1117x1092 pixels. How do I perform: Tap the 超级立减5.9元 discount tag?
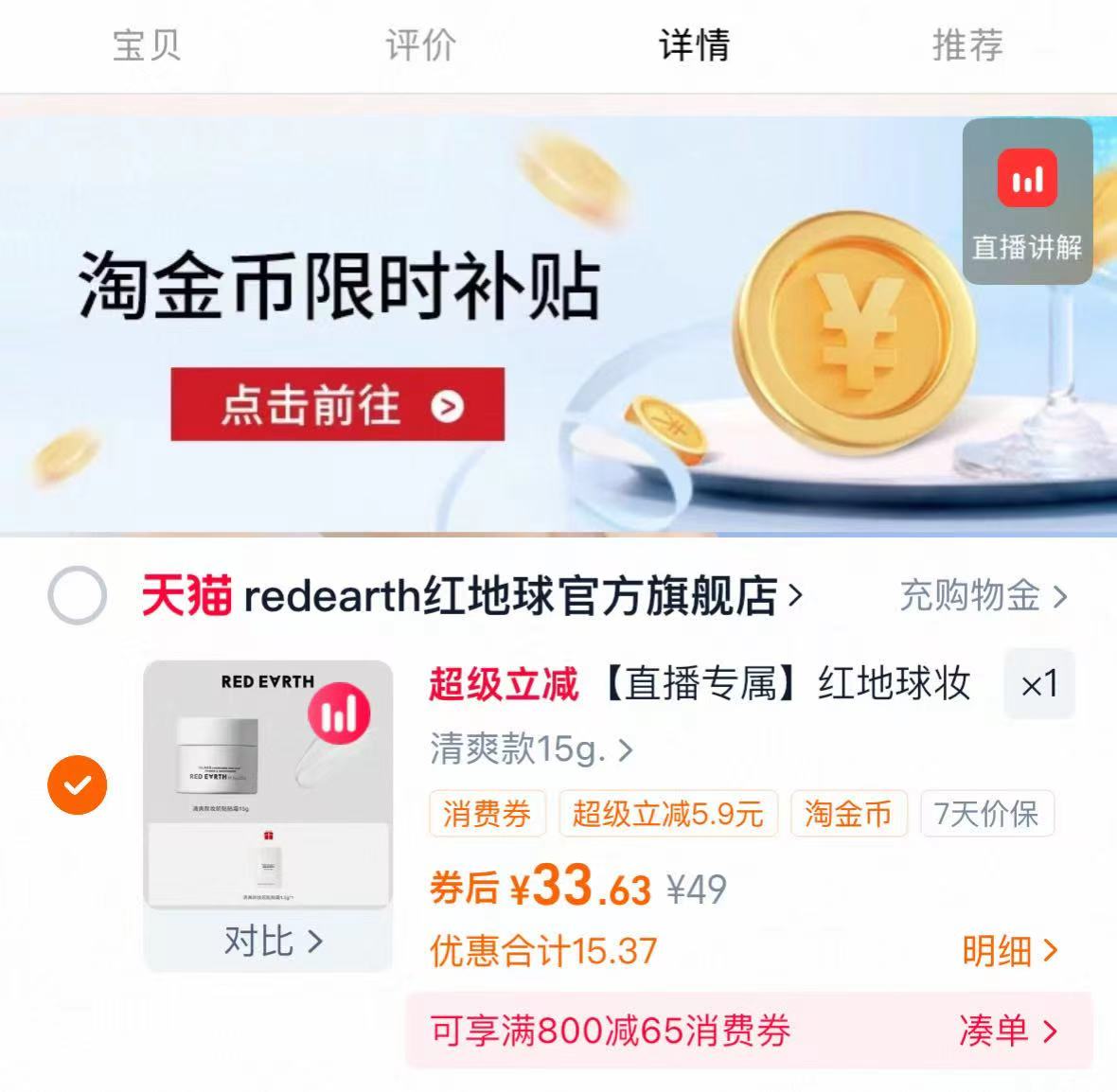point(667,814)
